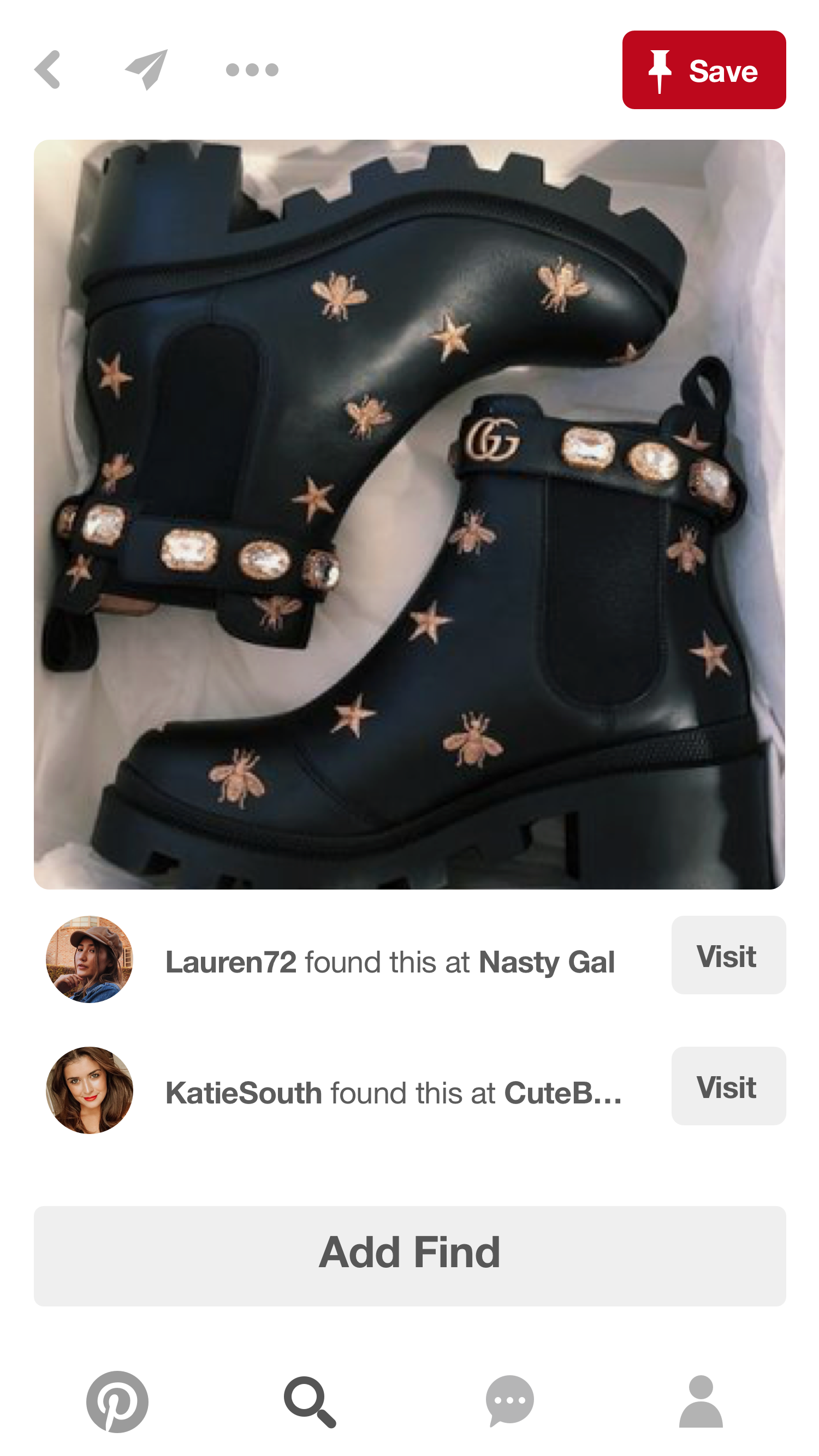Go to the profile tab
This screenshot has width=819, height=1456.
click(701, 1401)
